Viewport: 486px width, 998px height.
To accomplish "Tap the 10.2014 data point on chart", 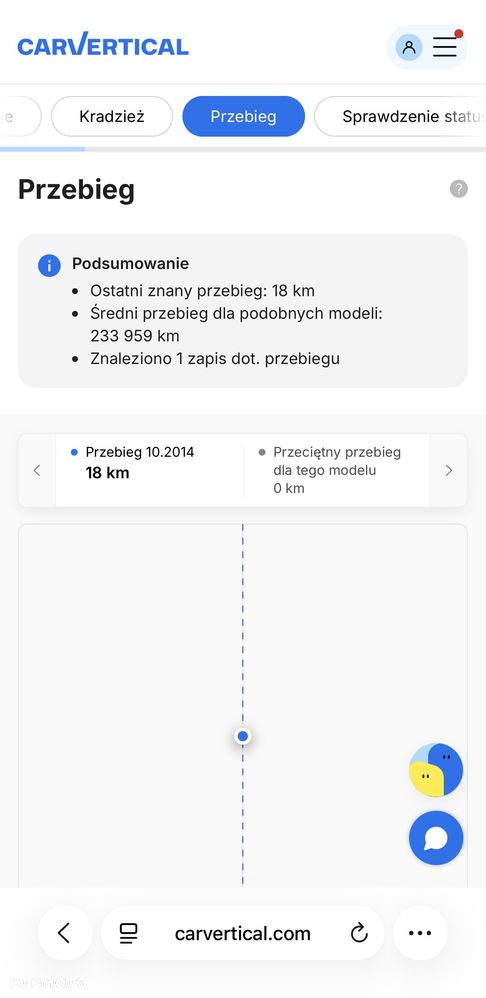I will tap(242, 736).
